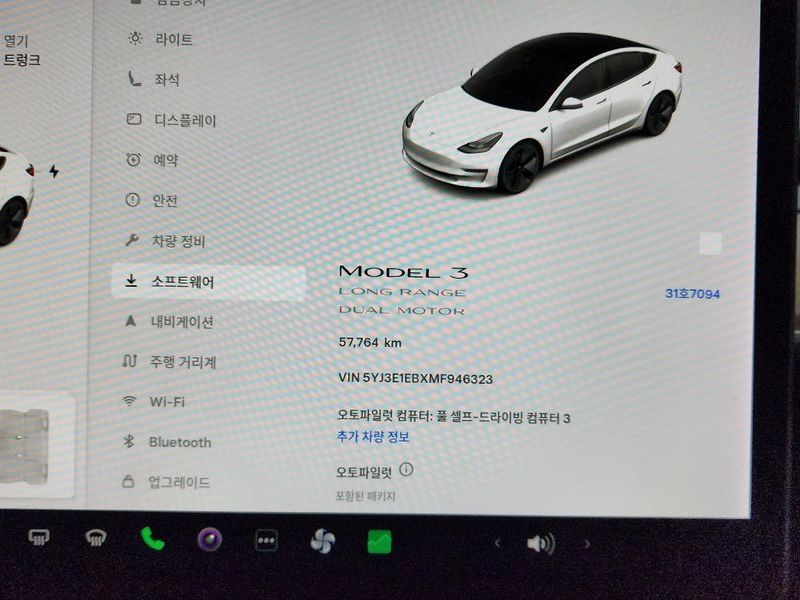Select the 소프트웨어 (Software) menu item

coord(182,282)
